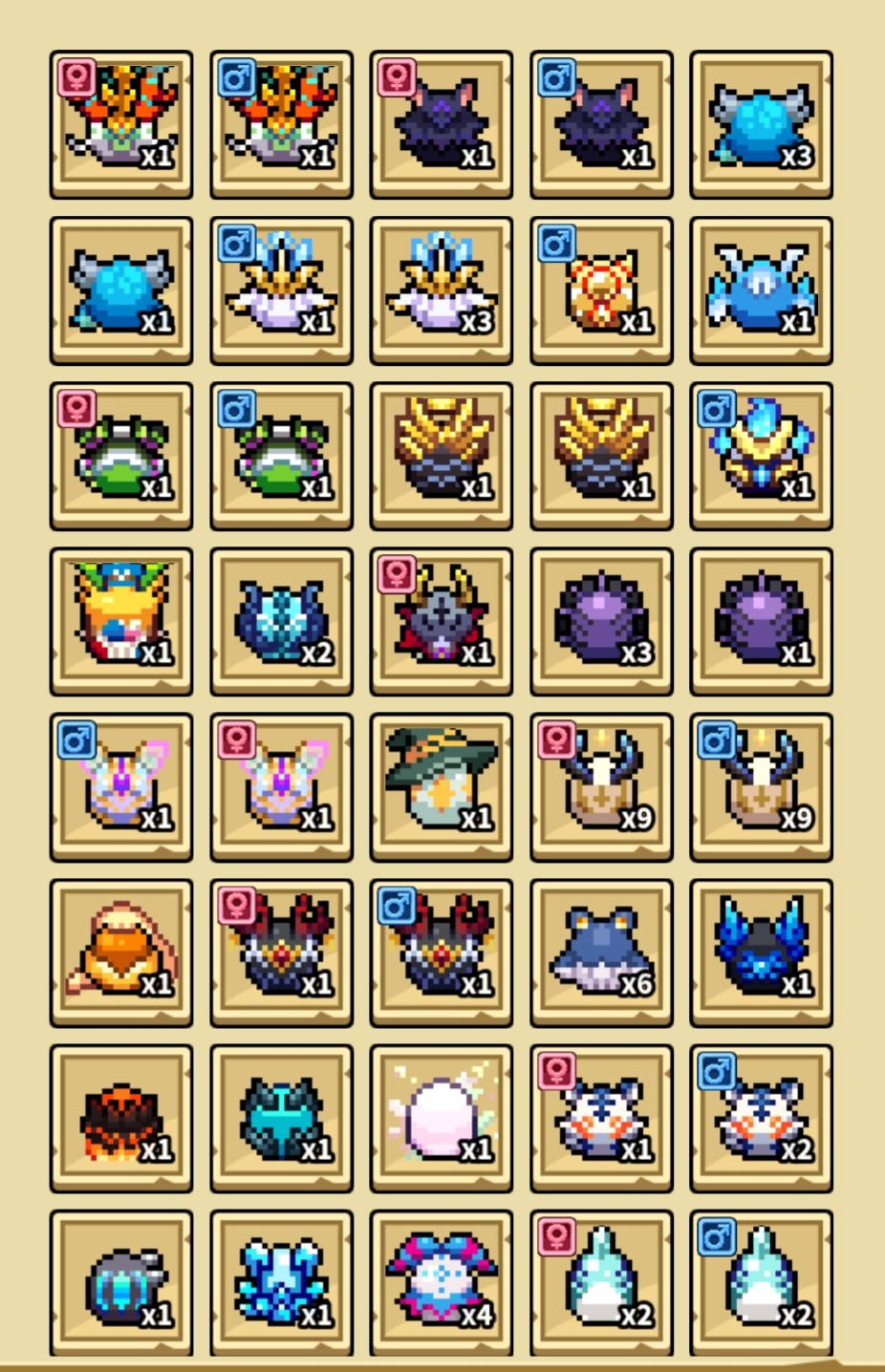This screenshot has height=1372, width=885.
Task: Select the female horned dark demon item
Action: (x=441, y=621)
